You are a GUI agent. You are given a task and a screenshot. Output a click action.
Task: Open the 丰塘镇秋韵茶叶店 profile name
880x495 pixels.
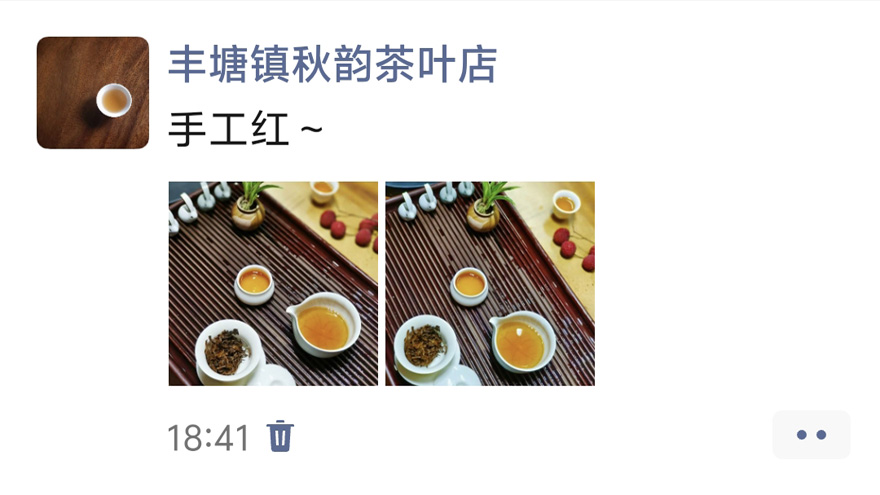332,65
